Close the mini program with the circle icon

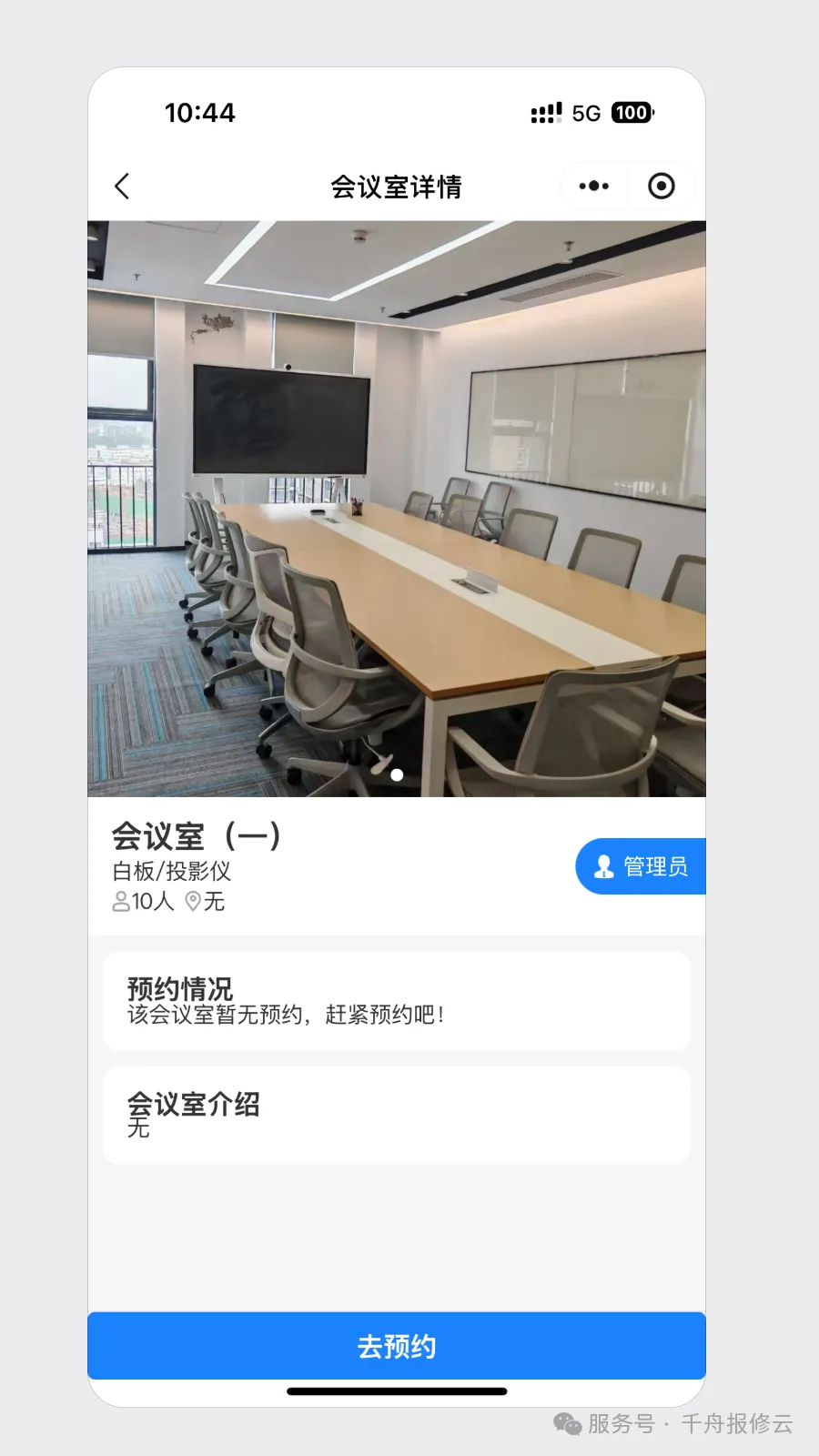[x=662, y=187]
